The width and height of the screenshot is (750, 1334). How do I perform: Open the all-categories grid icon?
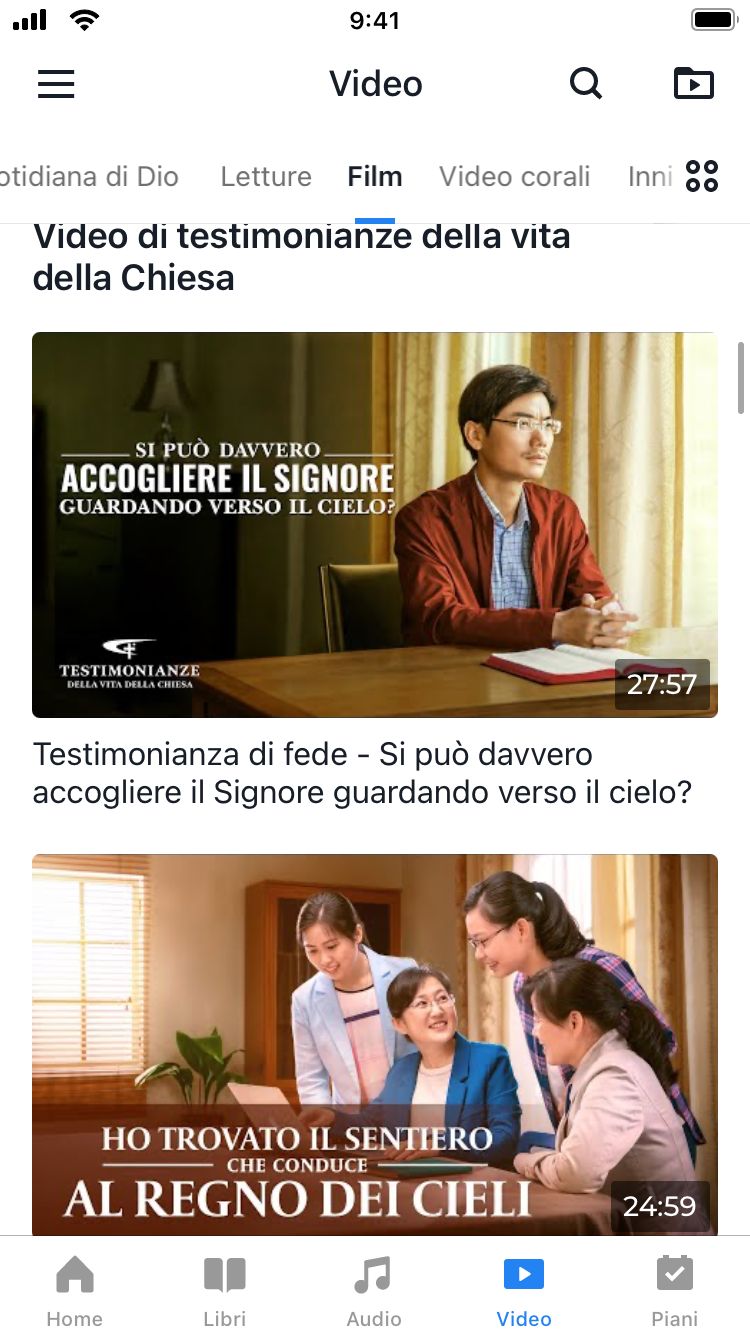coord(702,177)
